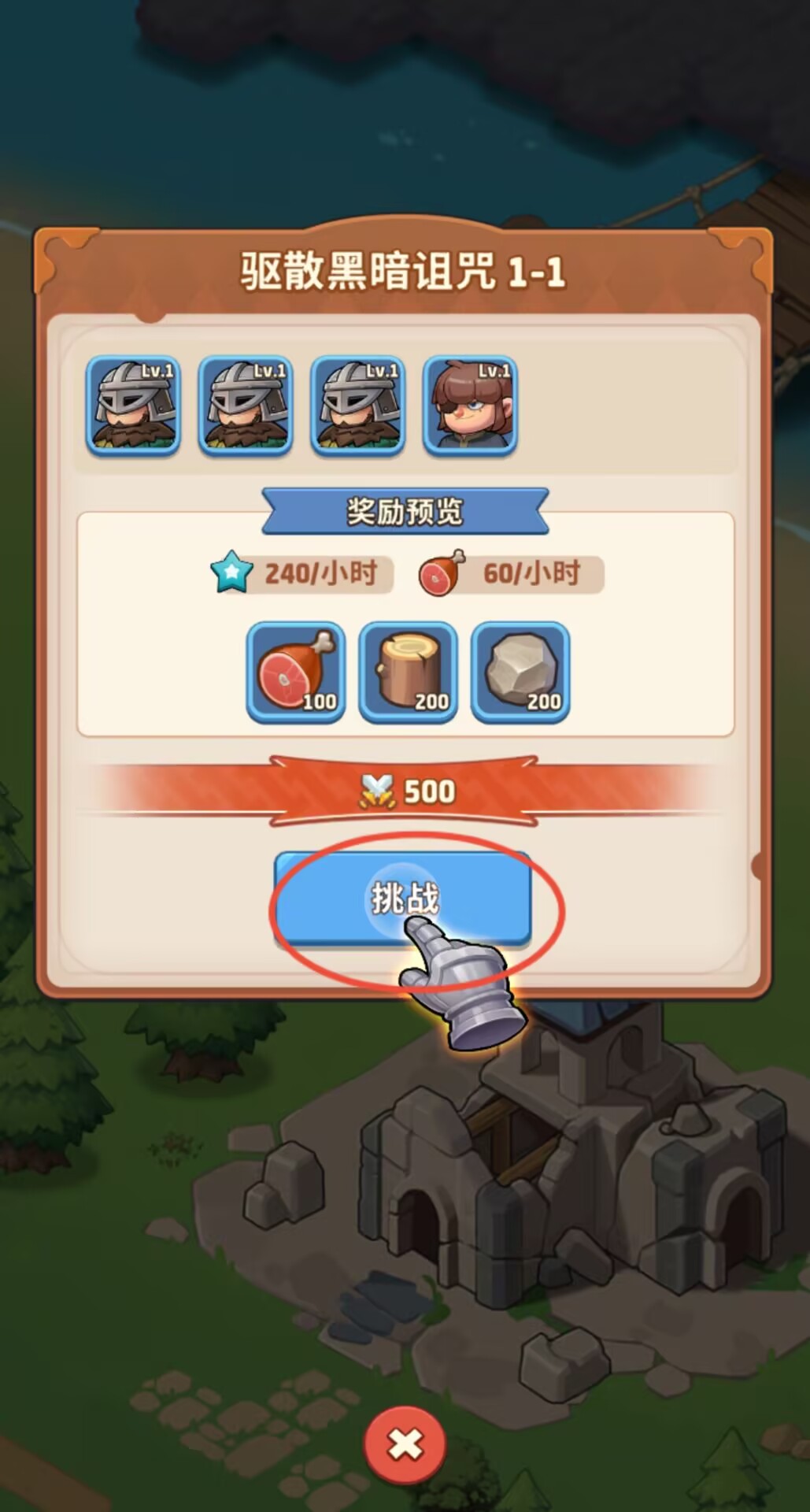Screen dimensions: 810x1512
Task: View the stone reward showing 200
Action: tap(520, 672)
